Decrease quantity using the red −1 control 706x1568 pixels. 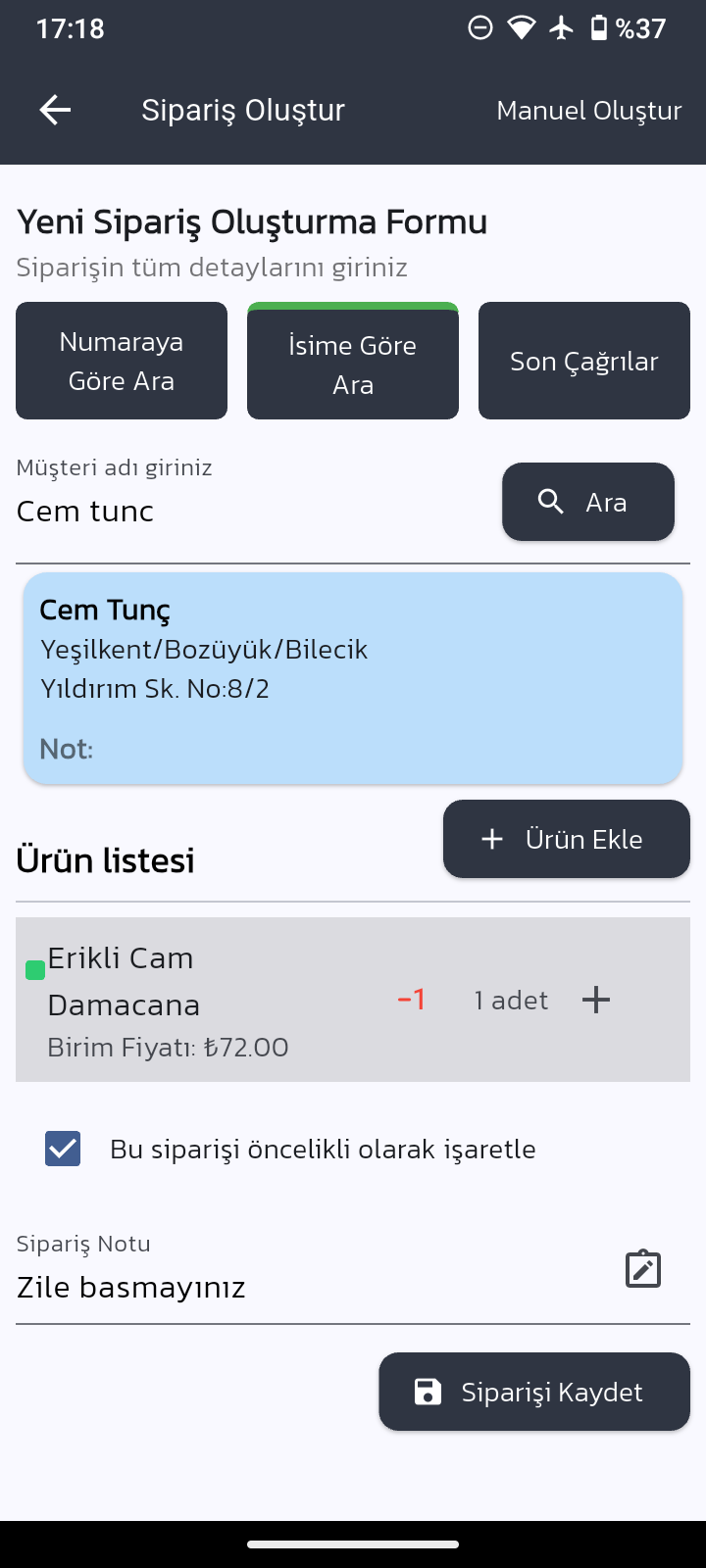[x=410, y=1000]
